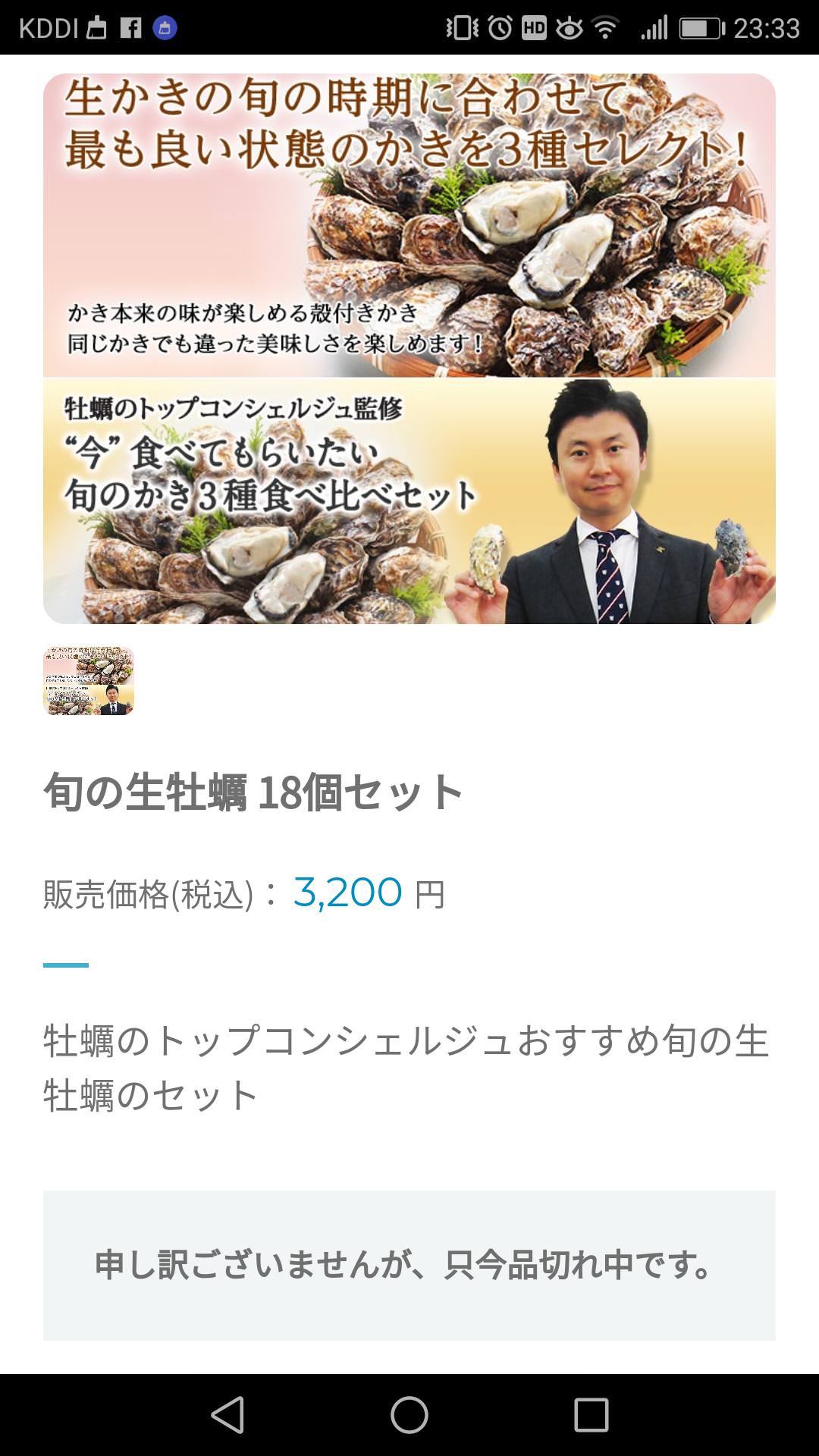Image resolution: width=819 pixels, height=1456 pixels.
Task: Go back using the system back button
Action: coord(227,1415)
